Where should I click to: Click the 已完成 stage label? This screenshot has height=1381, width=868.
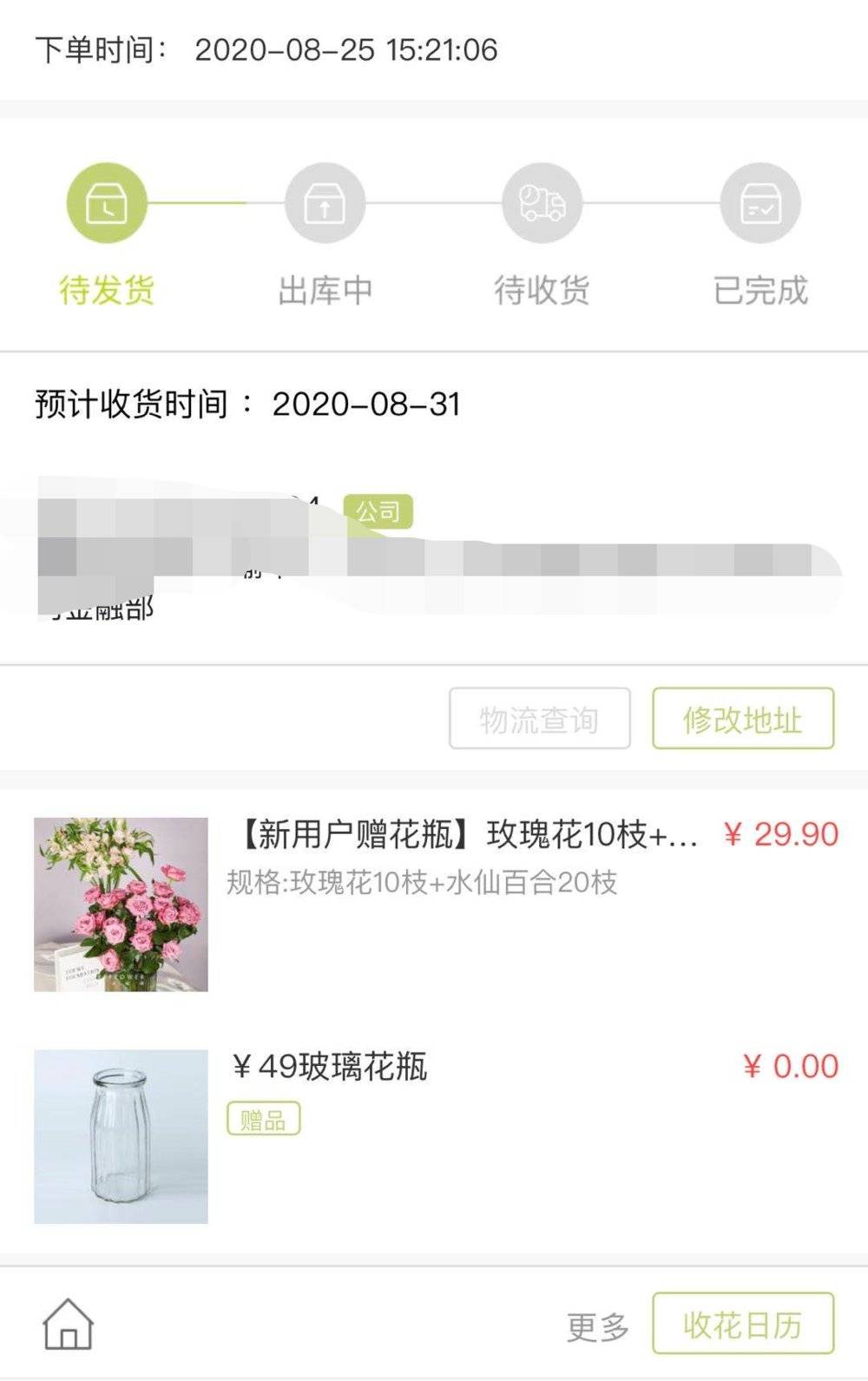click(x=760, y=293)
